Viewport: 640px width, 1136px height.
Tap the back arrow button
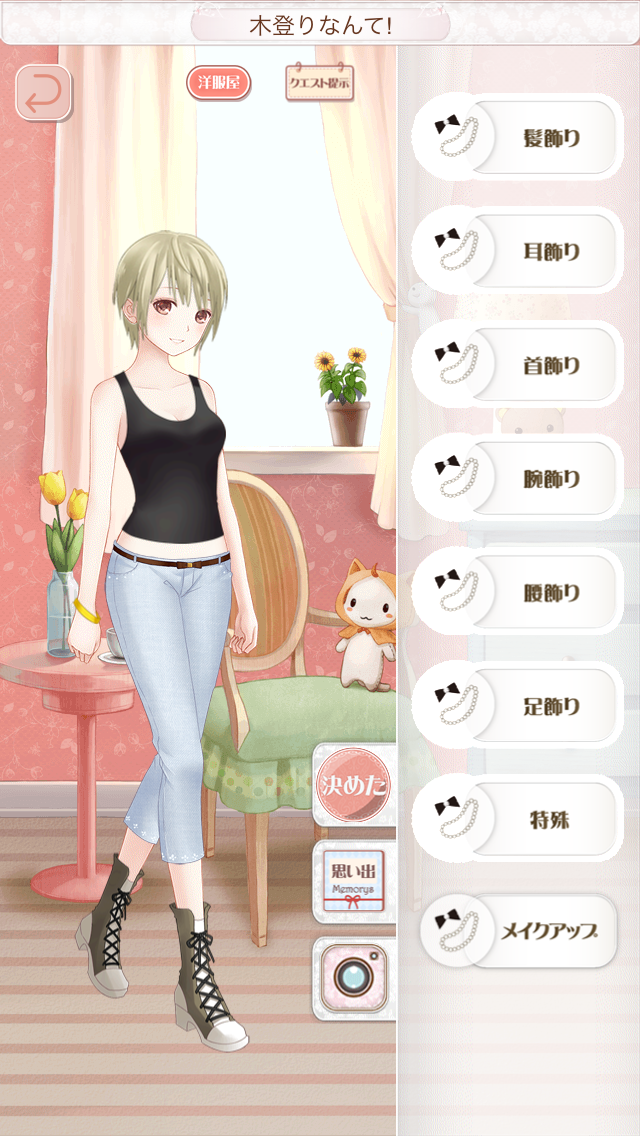click(43, 93)
